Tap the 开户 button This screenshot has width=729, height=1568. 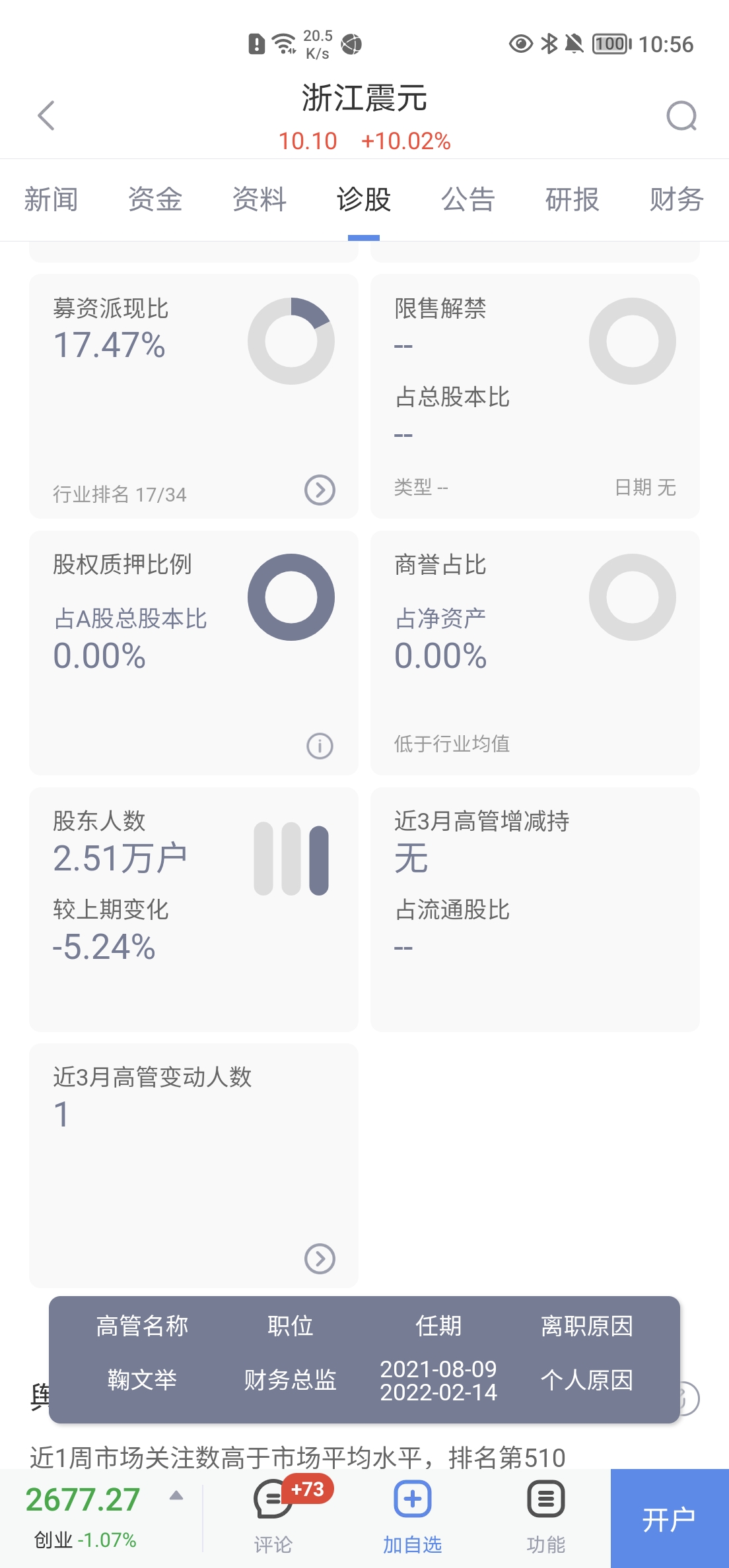pyautogui.click(x=670, y=1519)
